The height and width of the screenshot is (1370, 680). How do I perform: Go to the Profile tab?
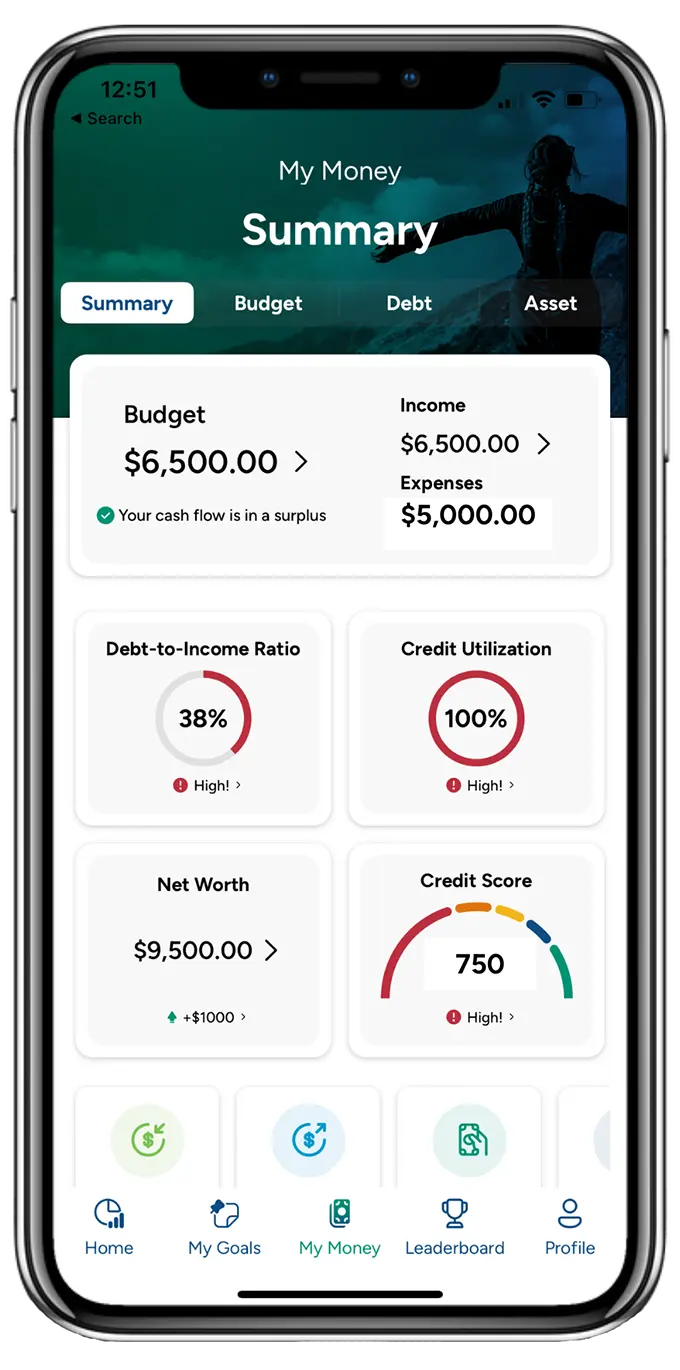[x=570, y=1228]
